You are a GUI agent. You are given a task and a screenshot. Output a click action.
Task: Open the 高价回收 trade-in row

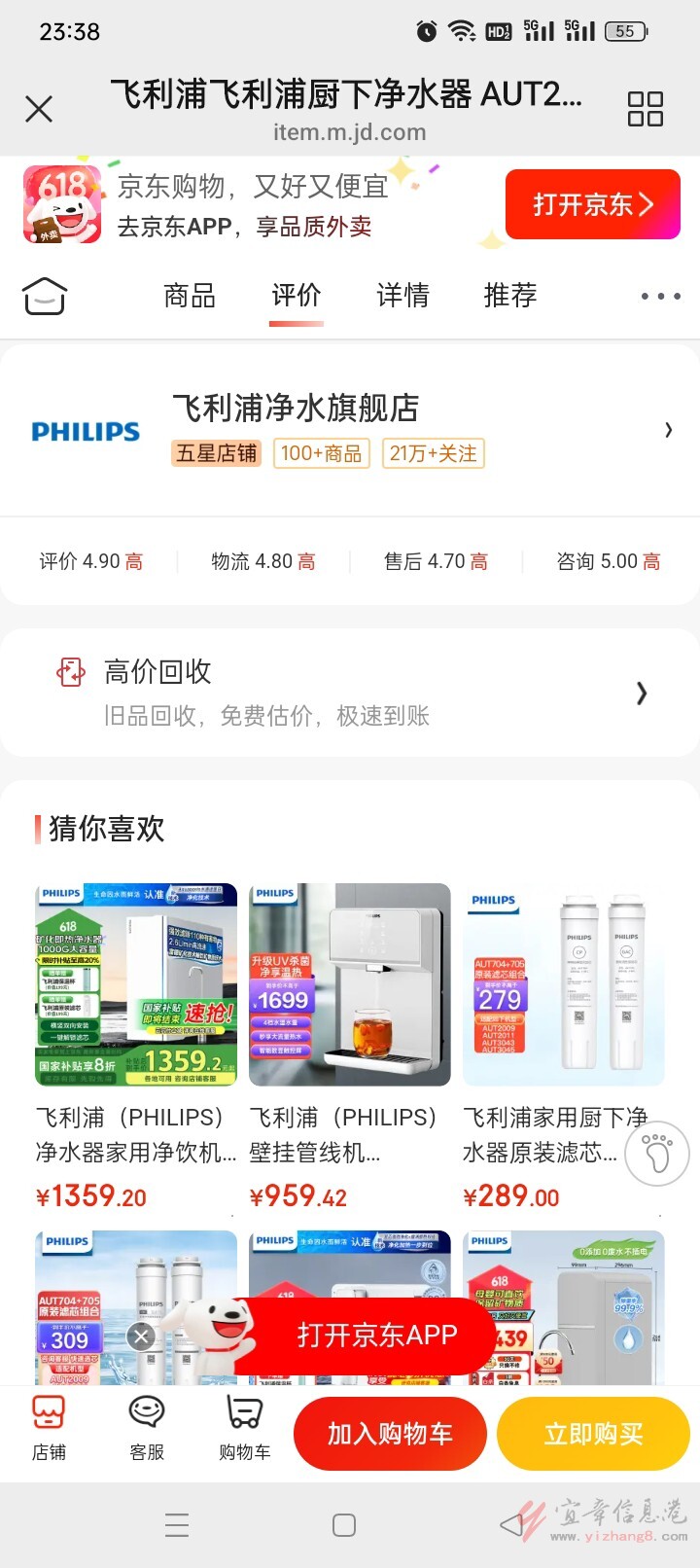(350, 693)
